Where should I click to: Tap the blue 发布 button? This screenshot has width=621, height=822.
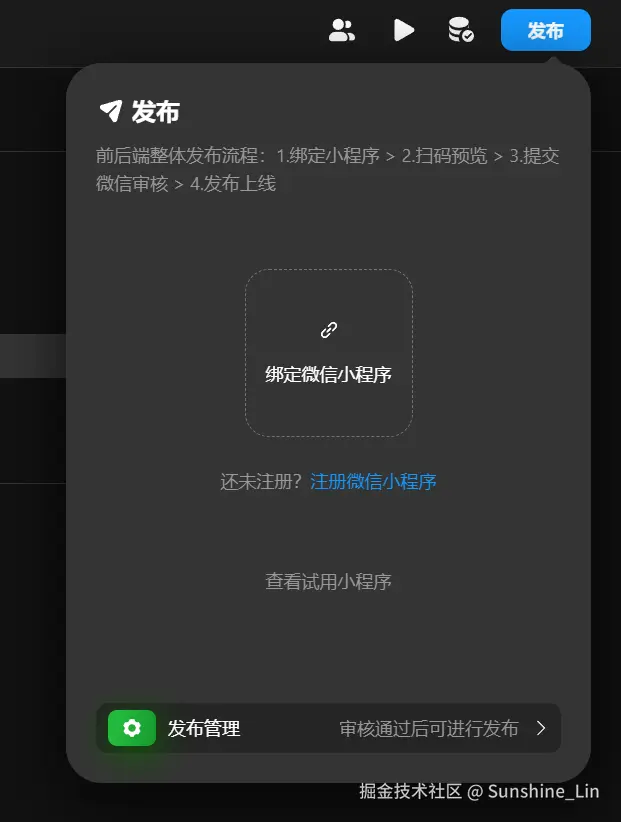click(x=545, y=31)
